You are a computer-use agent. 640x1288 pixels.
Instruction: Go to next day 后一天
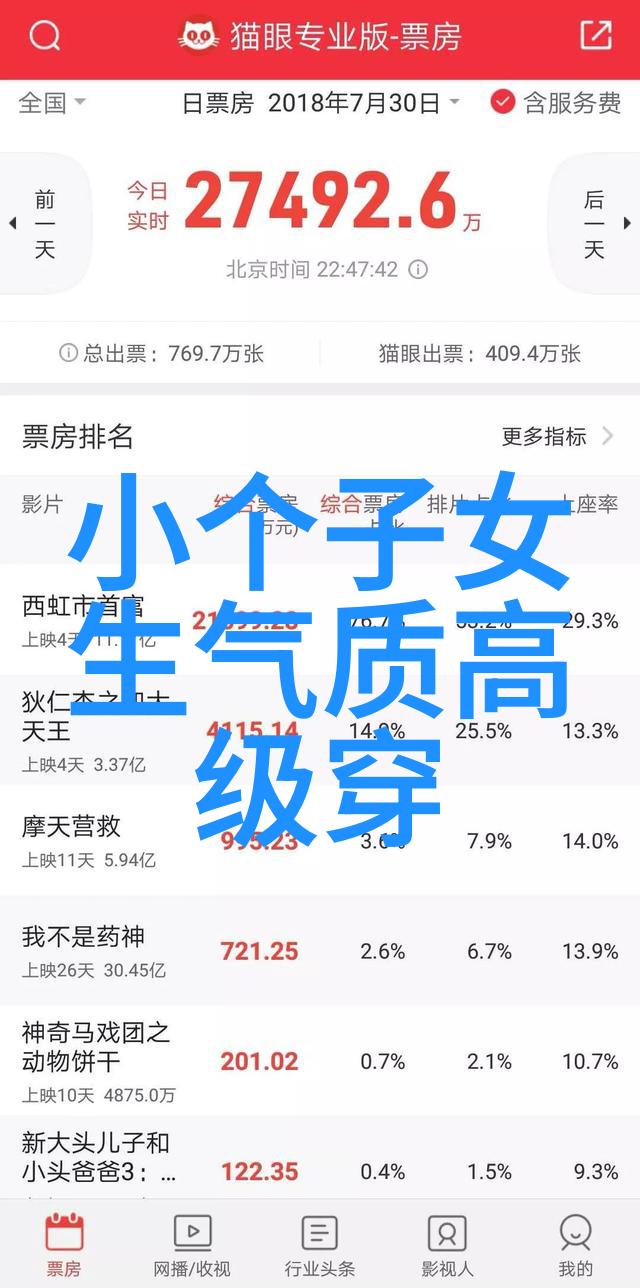[595, 224]
